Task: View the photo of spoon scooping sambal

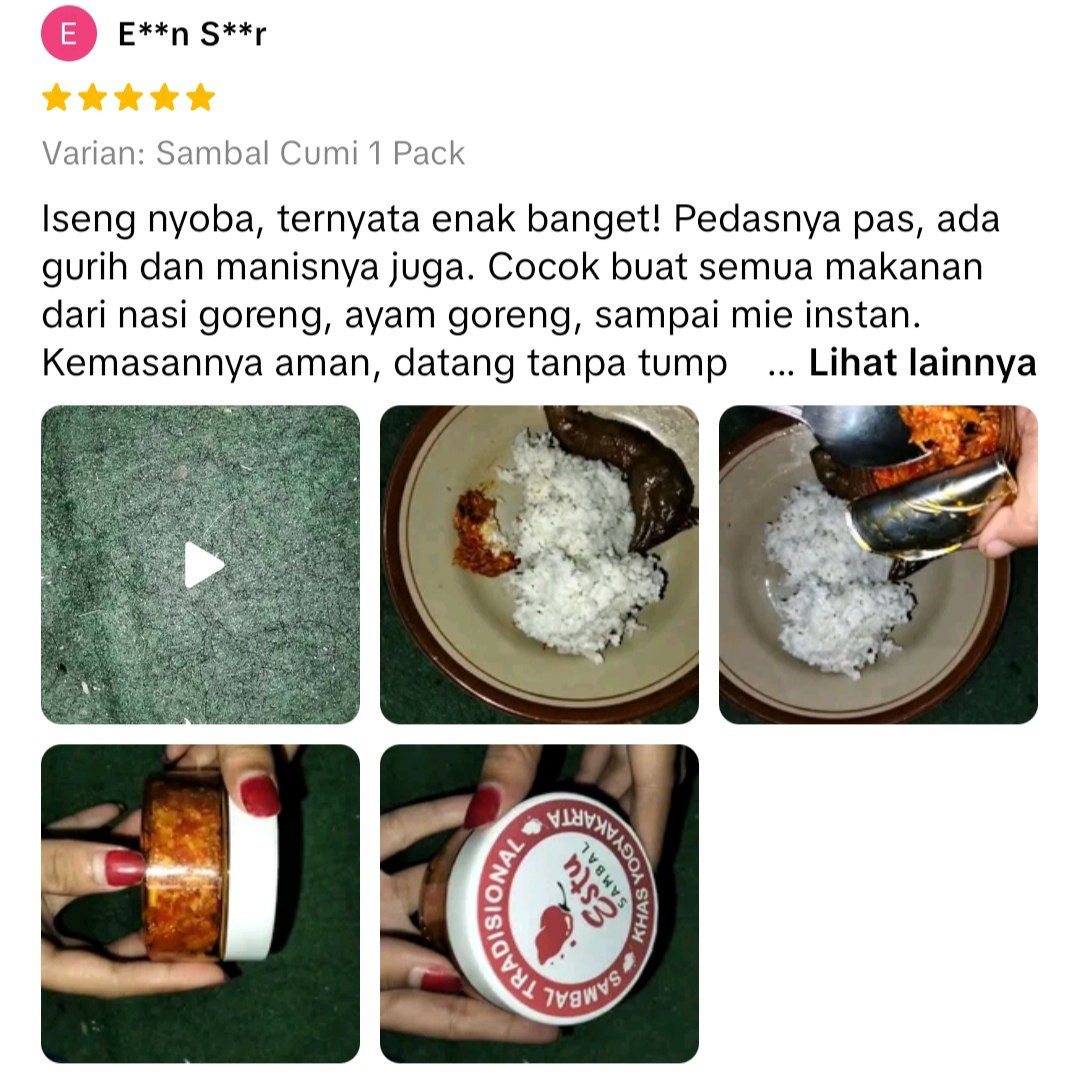Action: pos(878,564)
